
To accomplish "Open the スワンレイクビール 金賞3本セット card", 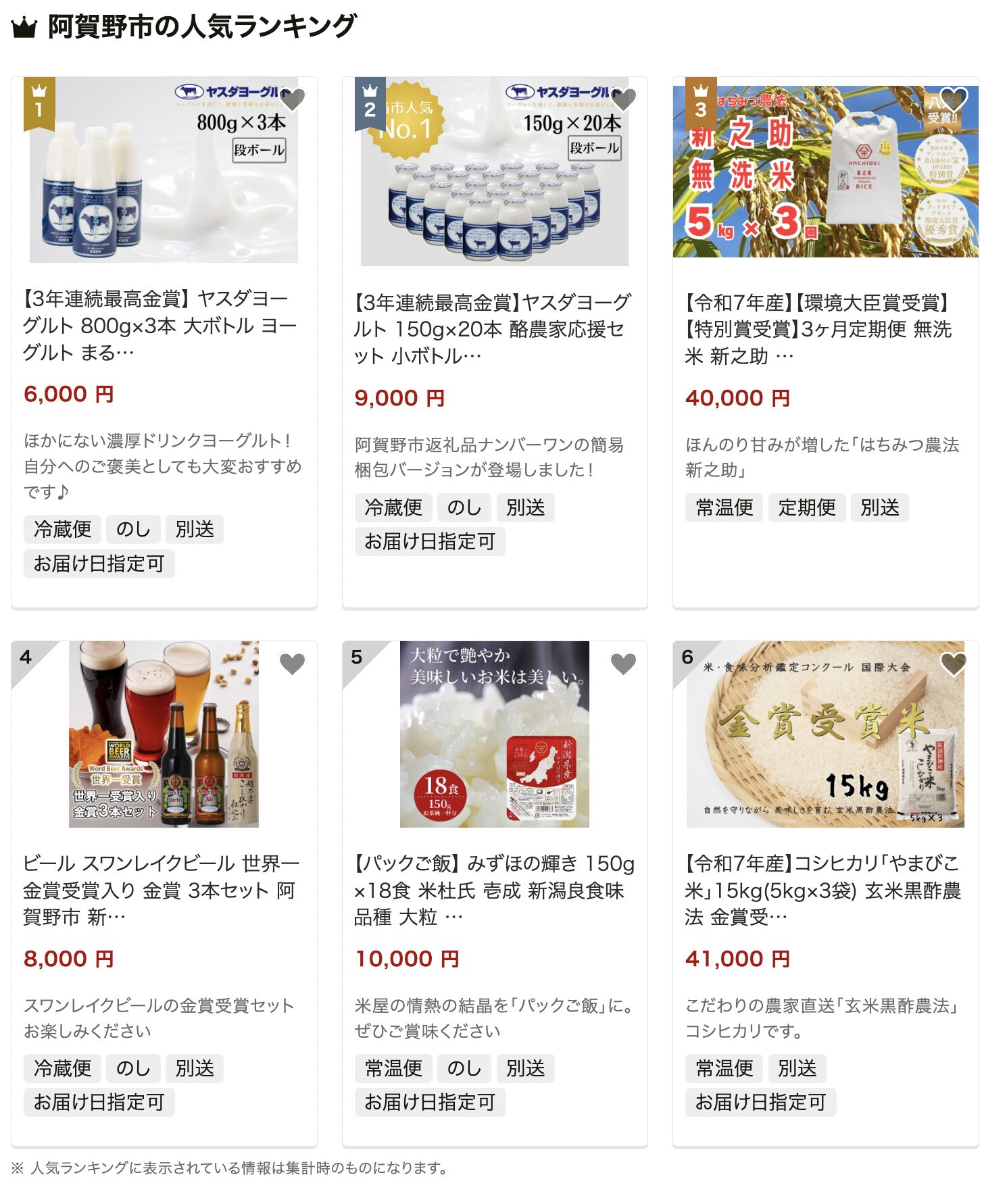I will 162,889.
